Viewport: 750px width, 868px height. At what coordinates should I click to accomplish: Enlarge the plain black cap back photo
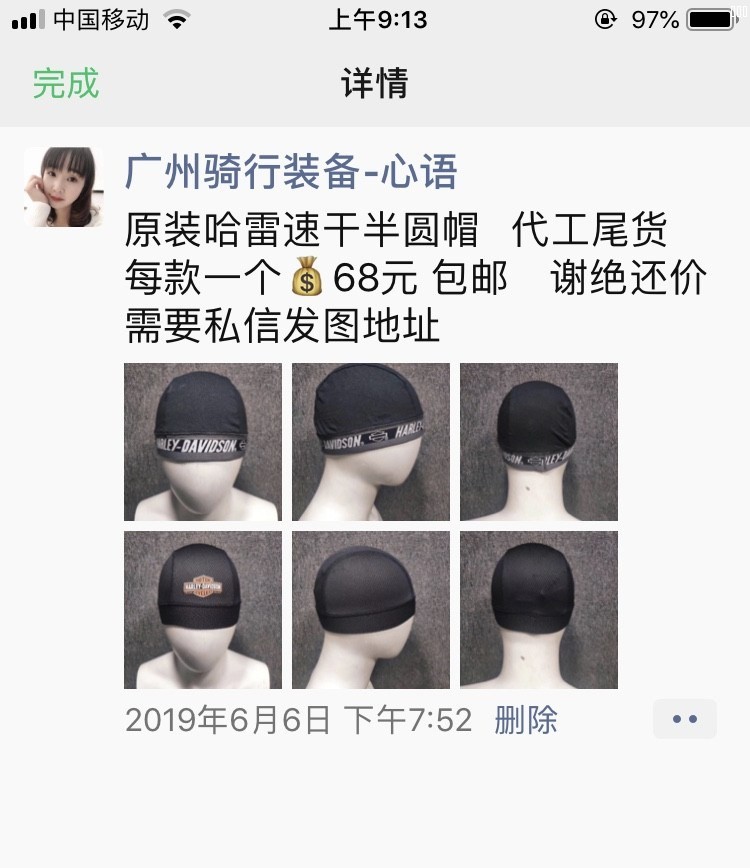[x=539, y=610]
